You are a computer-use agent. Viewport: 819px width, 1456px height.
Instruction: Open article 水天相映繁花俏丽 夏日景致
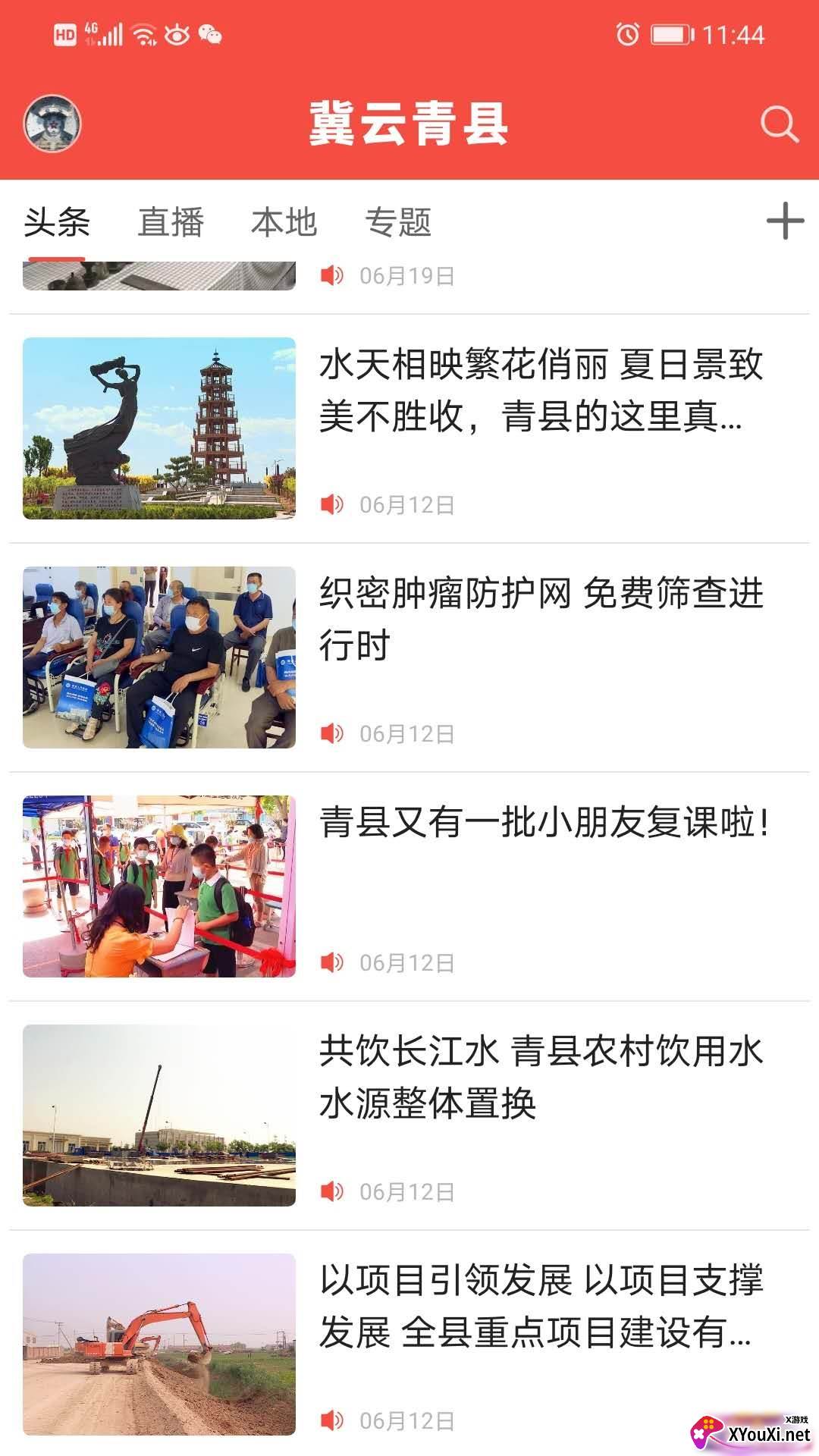[540, 390]
